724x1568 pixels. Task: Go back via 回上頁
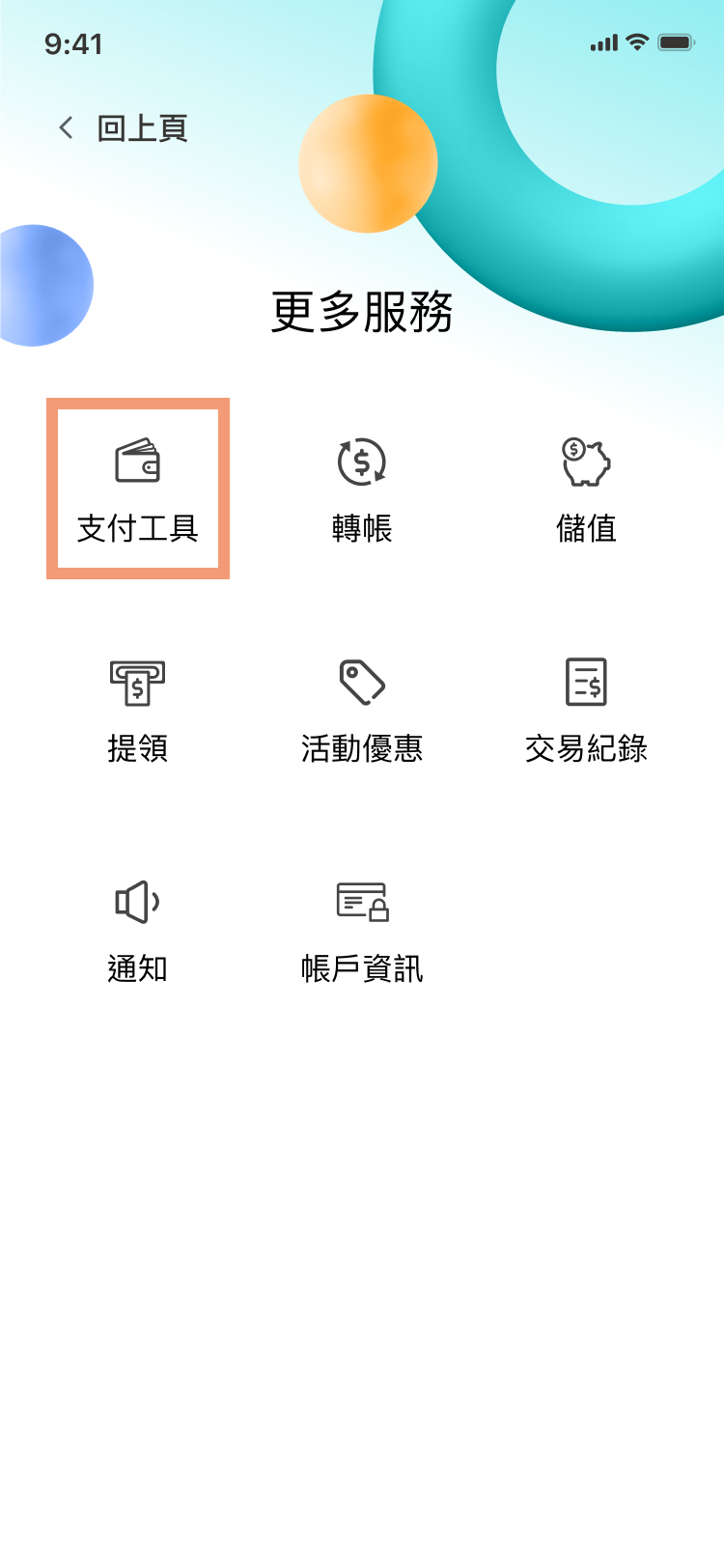[124, 128]
